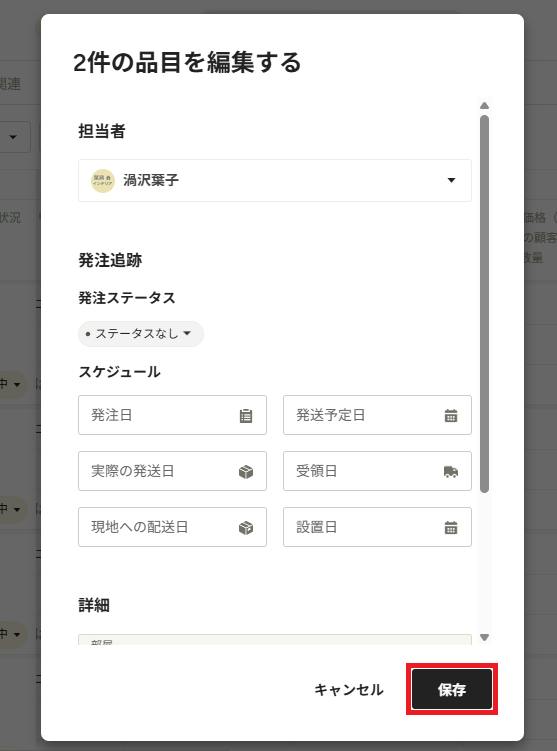Open the 担当者 dropdown showing 渦沢葉子
The image size is (557, 751).
tap(274, 180)
